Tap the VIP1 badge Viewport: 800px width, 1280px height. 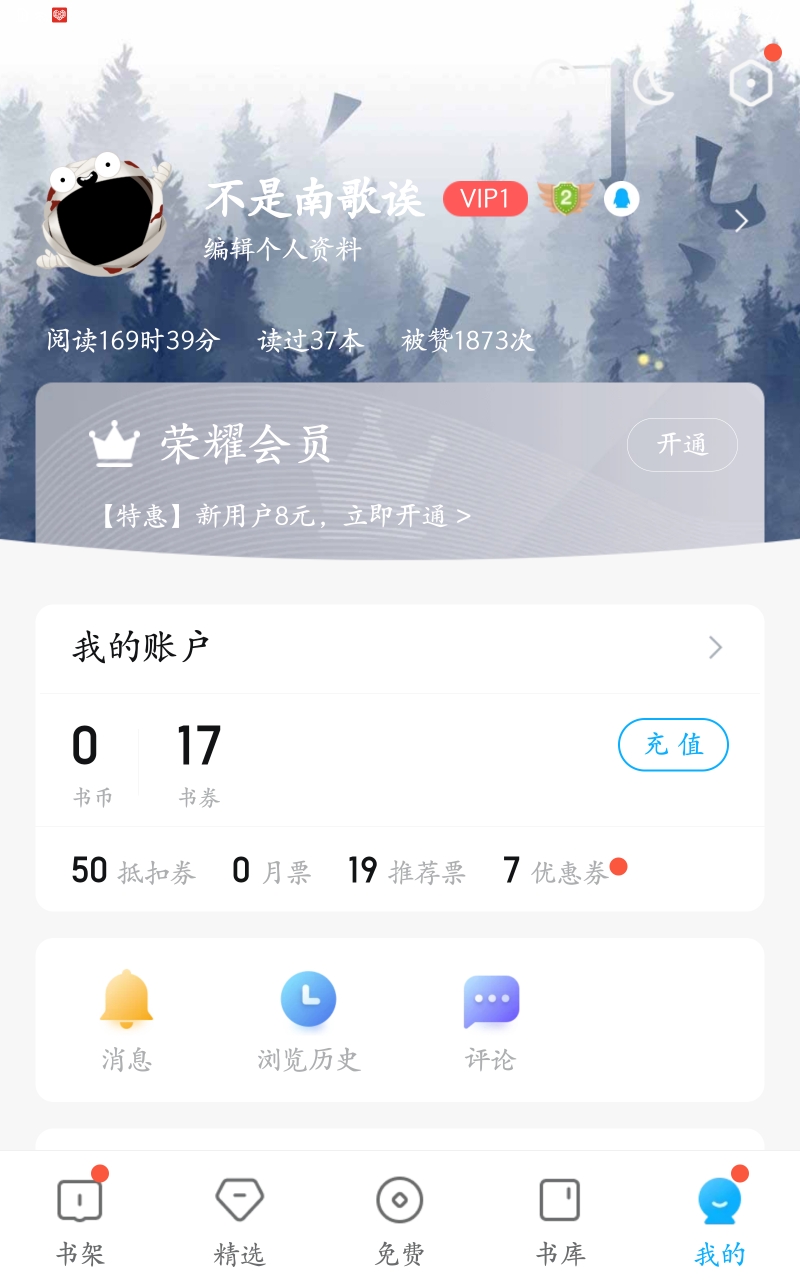tap(485, 199)
